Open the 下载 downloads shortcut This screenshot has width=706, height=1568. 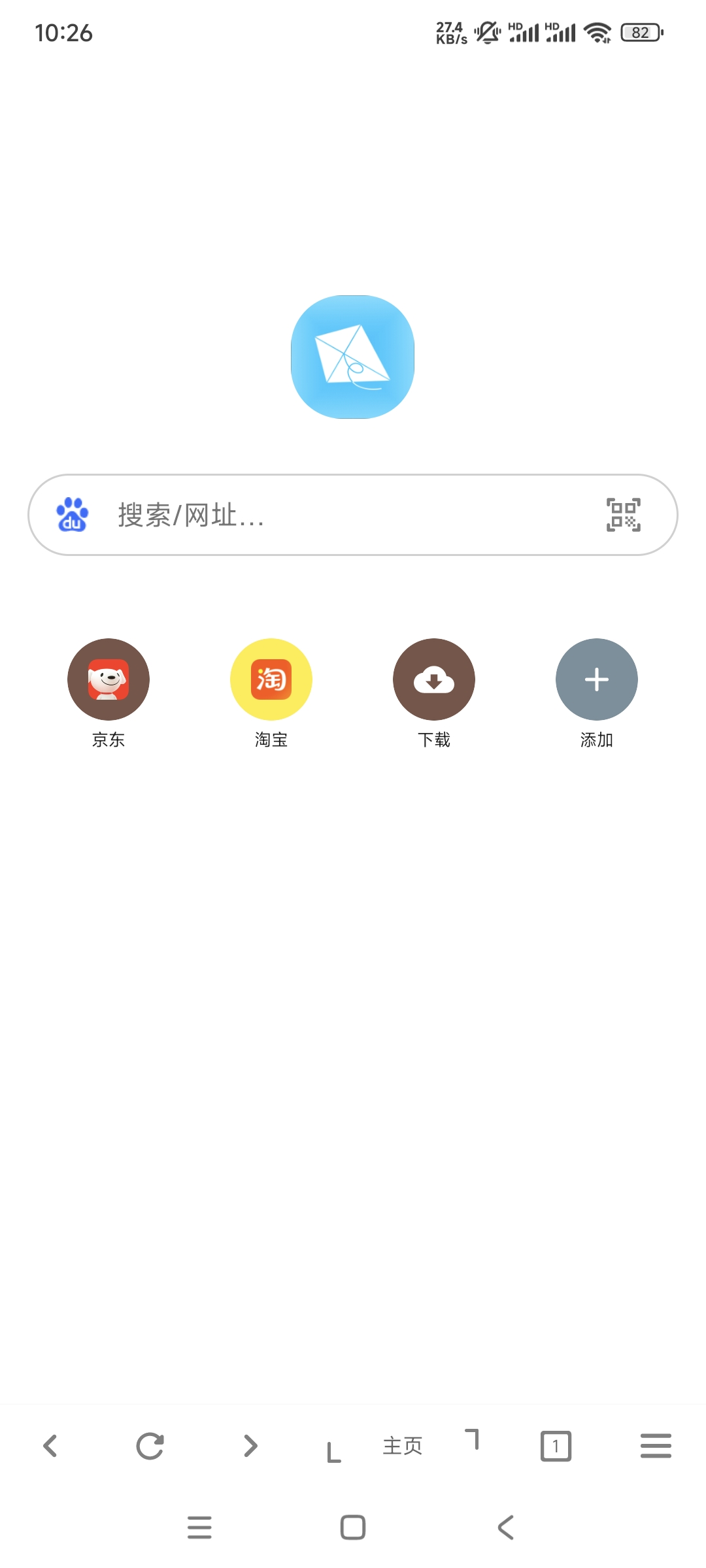(x=434, y=679)
